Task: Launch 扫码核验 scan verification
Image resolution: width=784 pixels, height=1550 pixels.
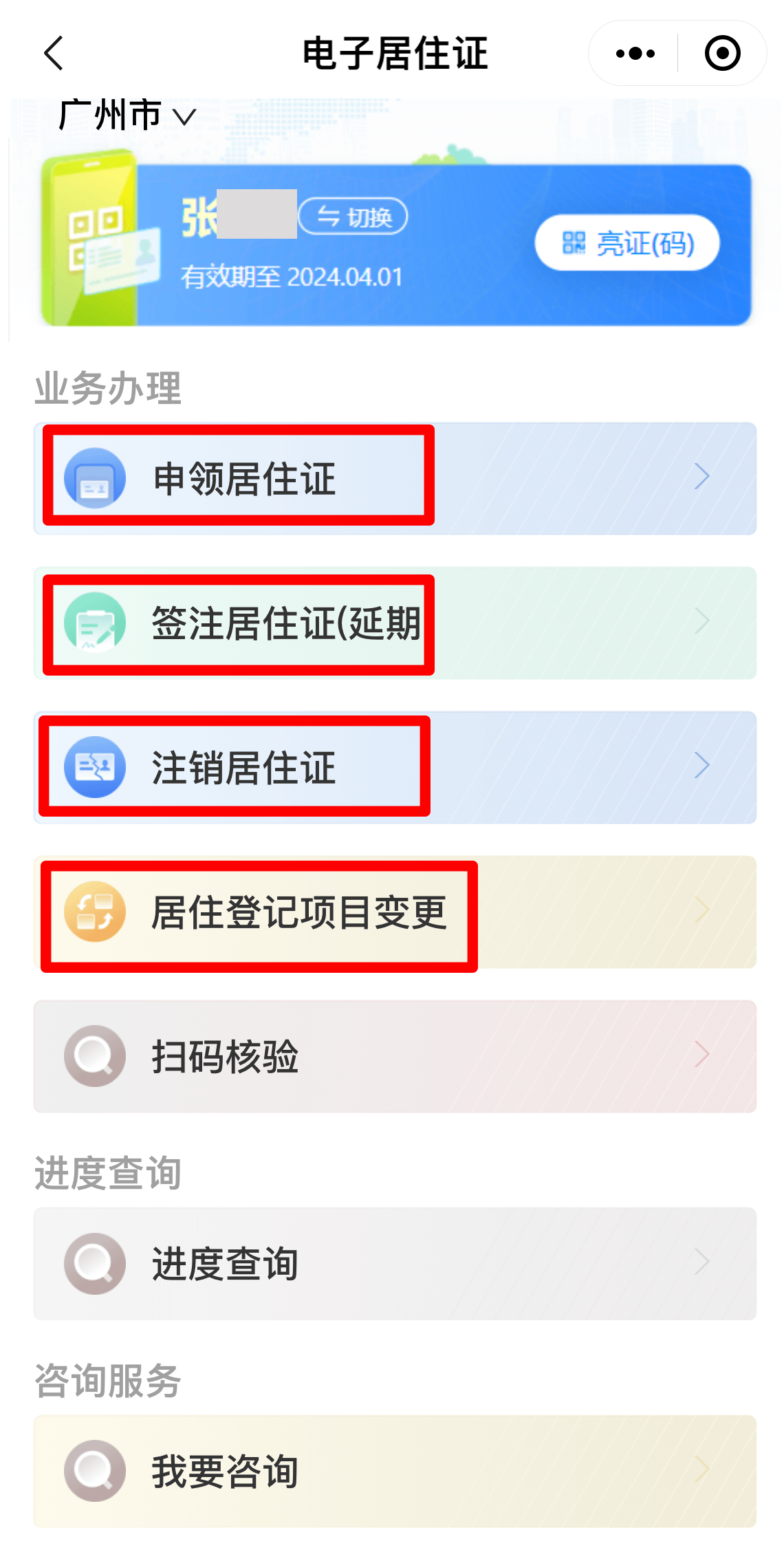Action: [x=395, y=1057]
